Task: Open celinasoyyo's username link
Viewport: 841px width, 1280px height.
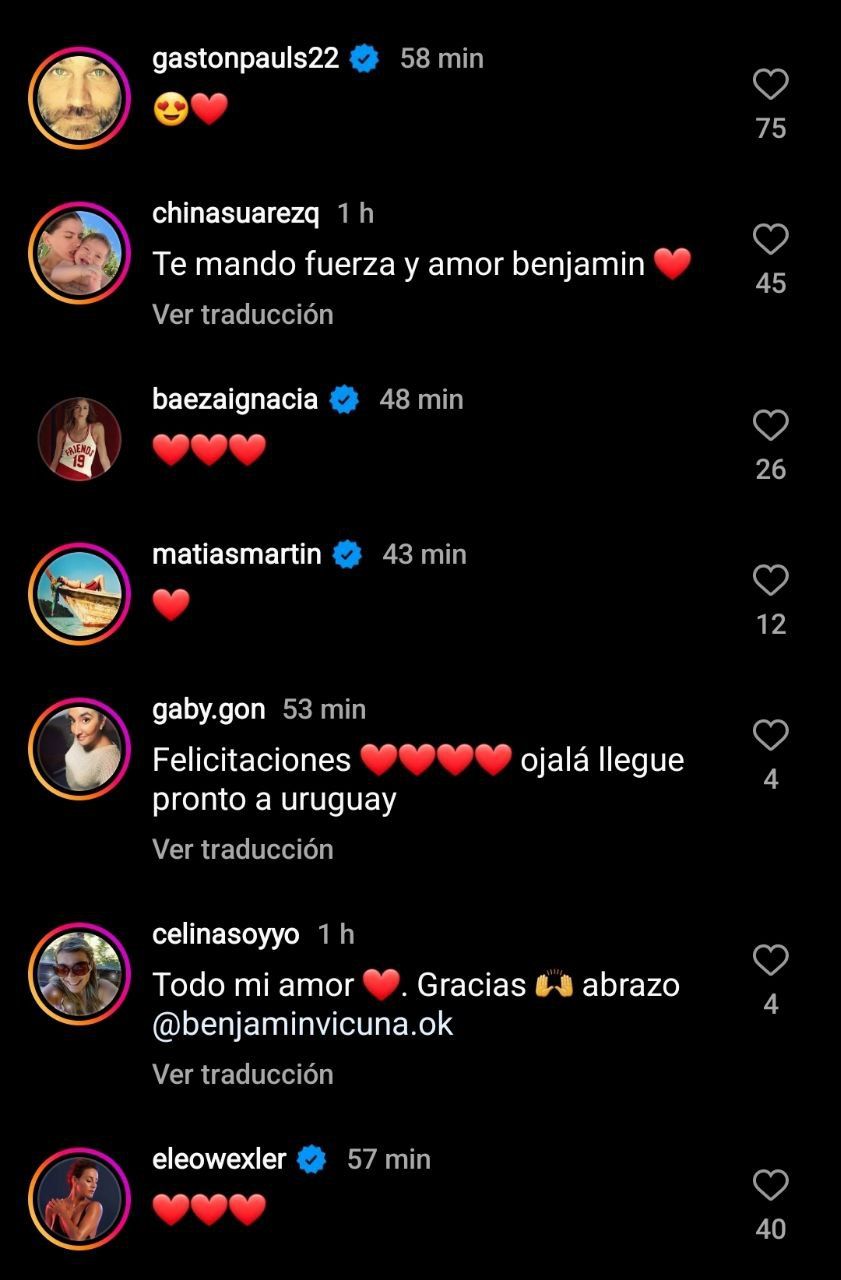Action: [x=225, y=934]
